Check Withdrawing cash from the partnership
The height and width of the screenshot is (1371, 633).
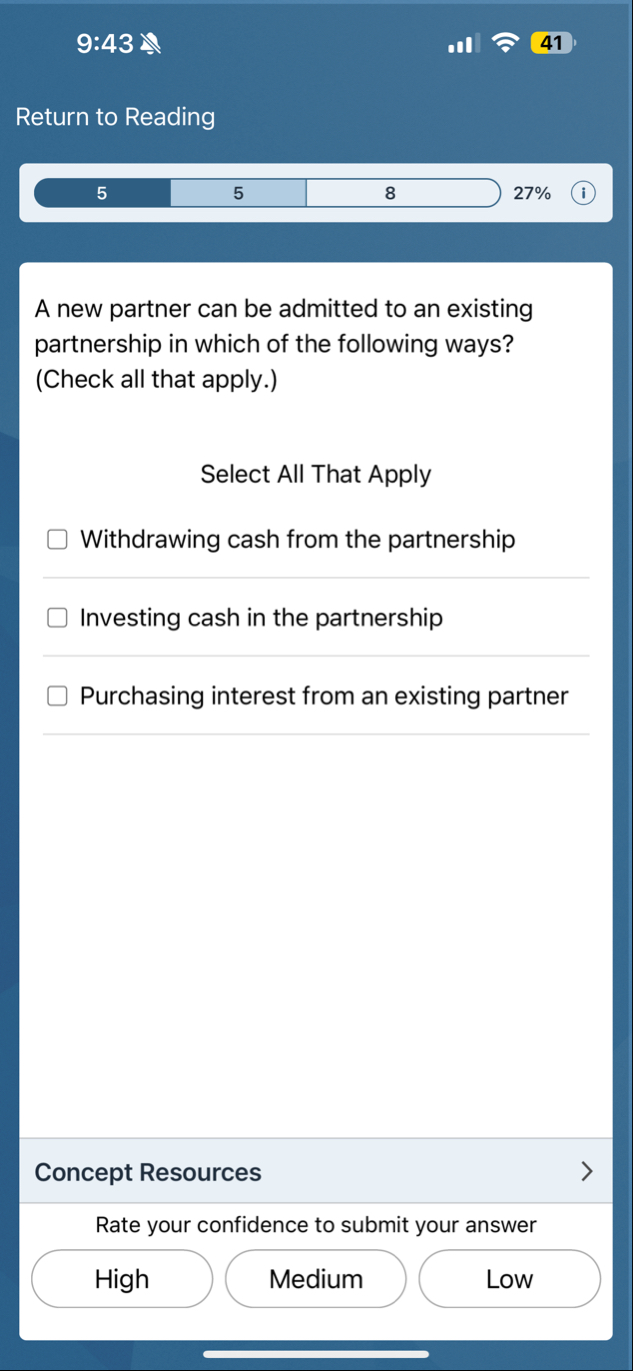(x=58, y=540)
